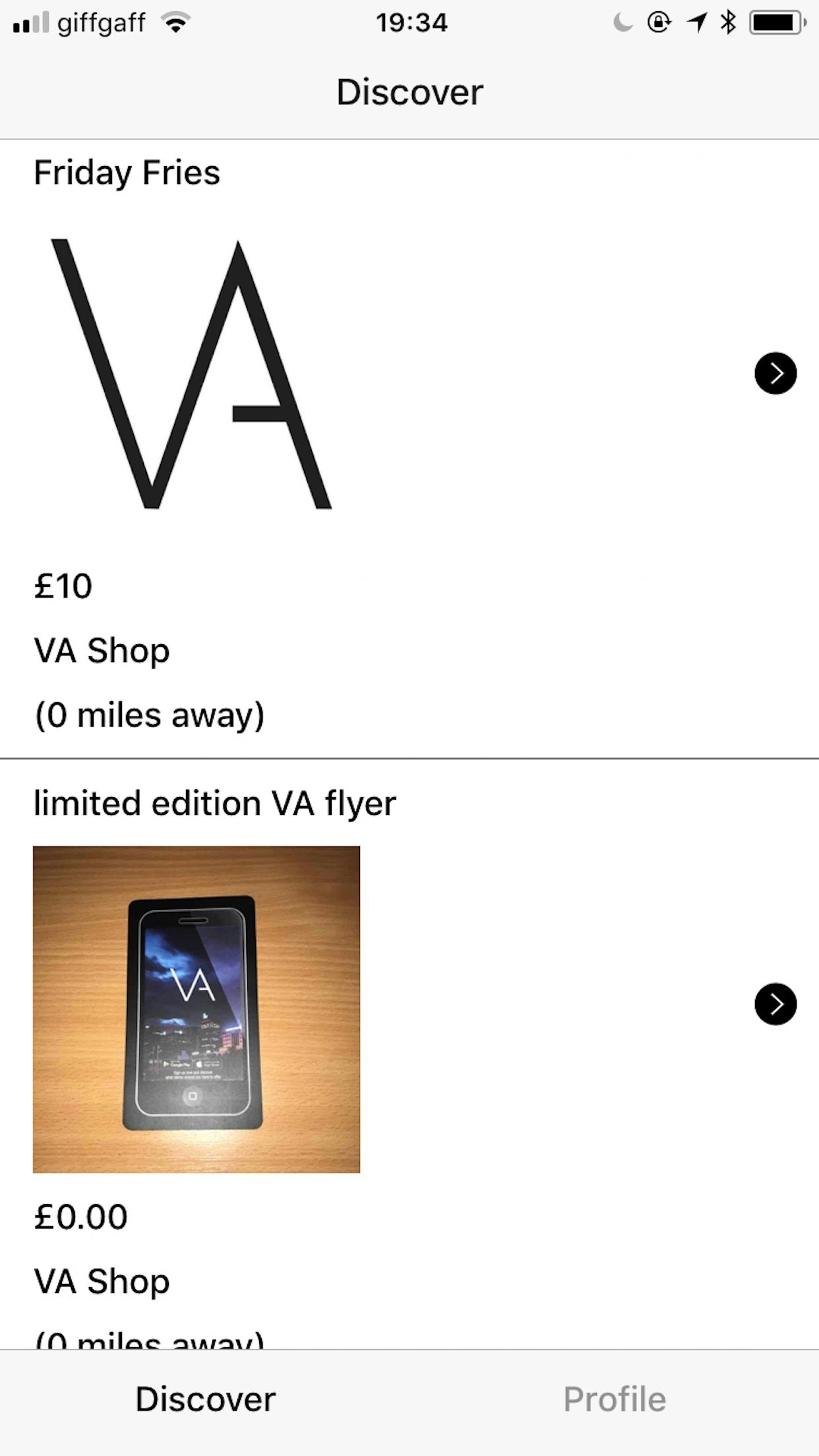The image size is (819, 1456).
Task: Open the VA Shop under the flyer listing
Action: click(x=102, y=1281)
